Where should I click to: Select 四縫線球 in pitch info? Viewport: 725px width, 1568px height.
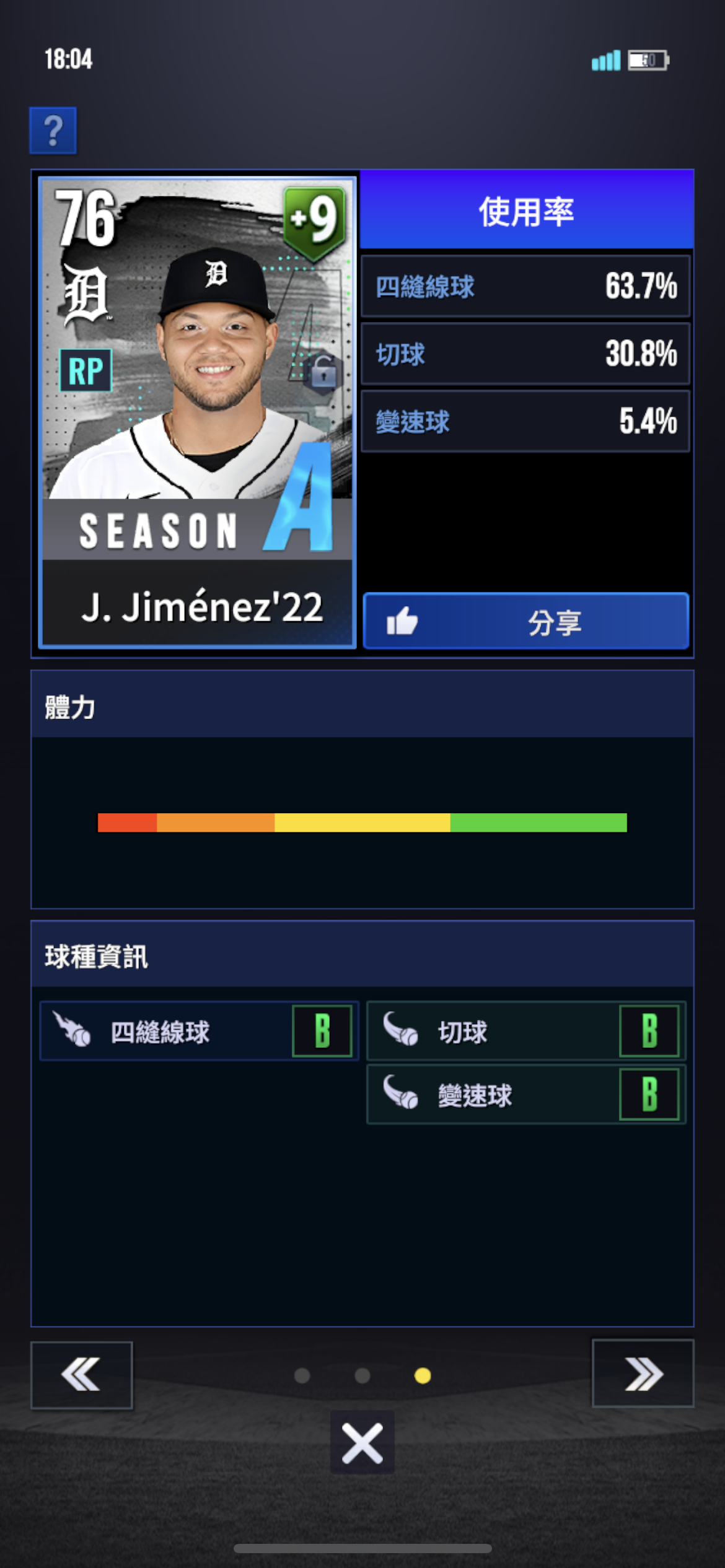[198, 1031]
